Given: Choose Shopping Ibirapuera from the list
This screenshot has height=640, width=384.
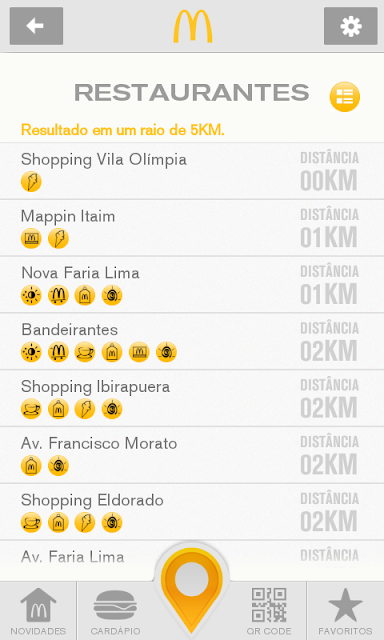Looking at the screenshot, I should [192, 398].
